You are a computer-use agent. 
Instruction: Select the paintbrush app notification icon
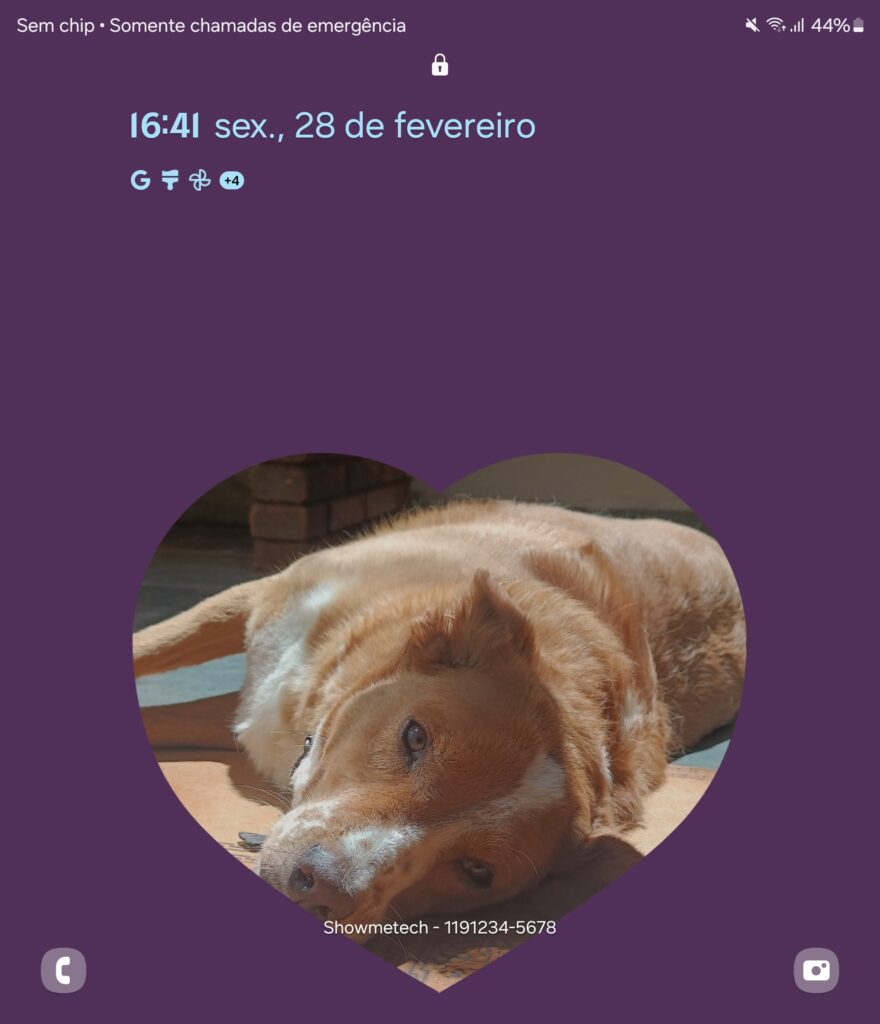click(171, 181)
